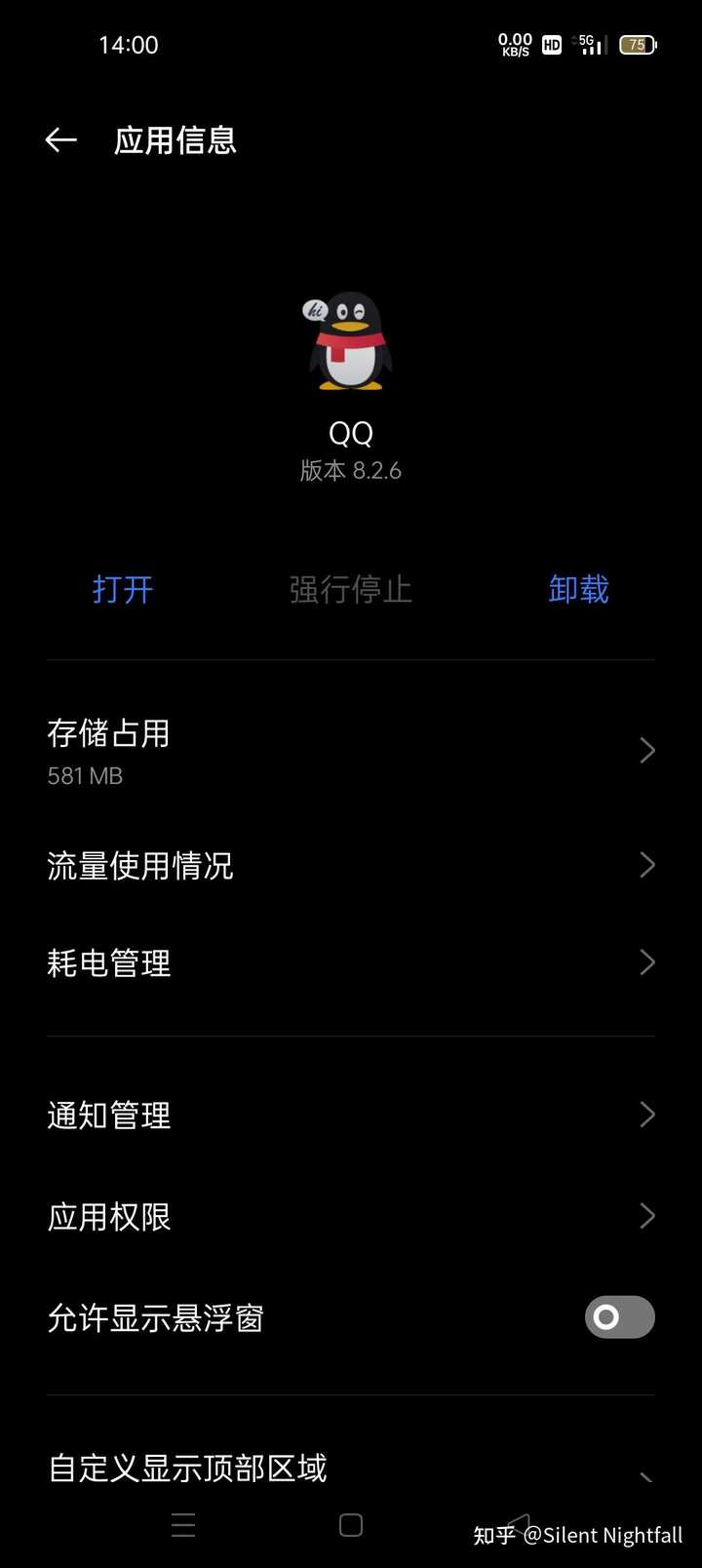Tap the HD icon in the status bar
Image resolution: width=702 pixels, height=1568 pixels.
point(551,45)
